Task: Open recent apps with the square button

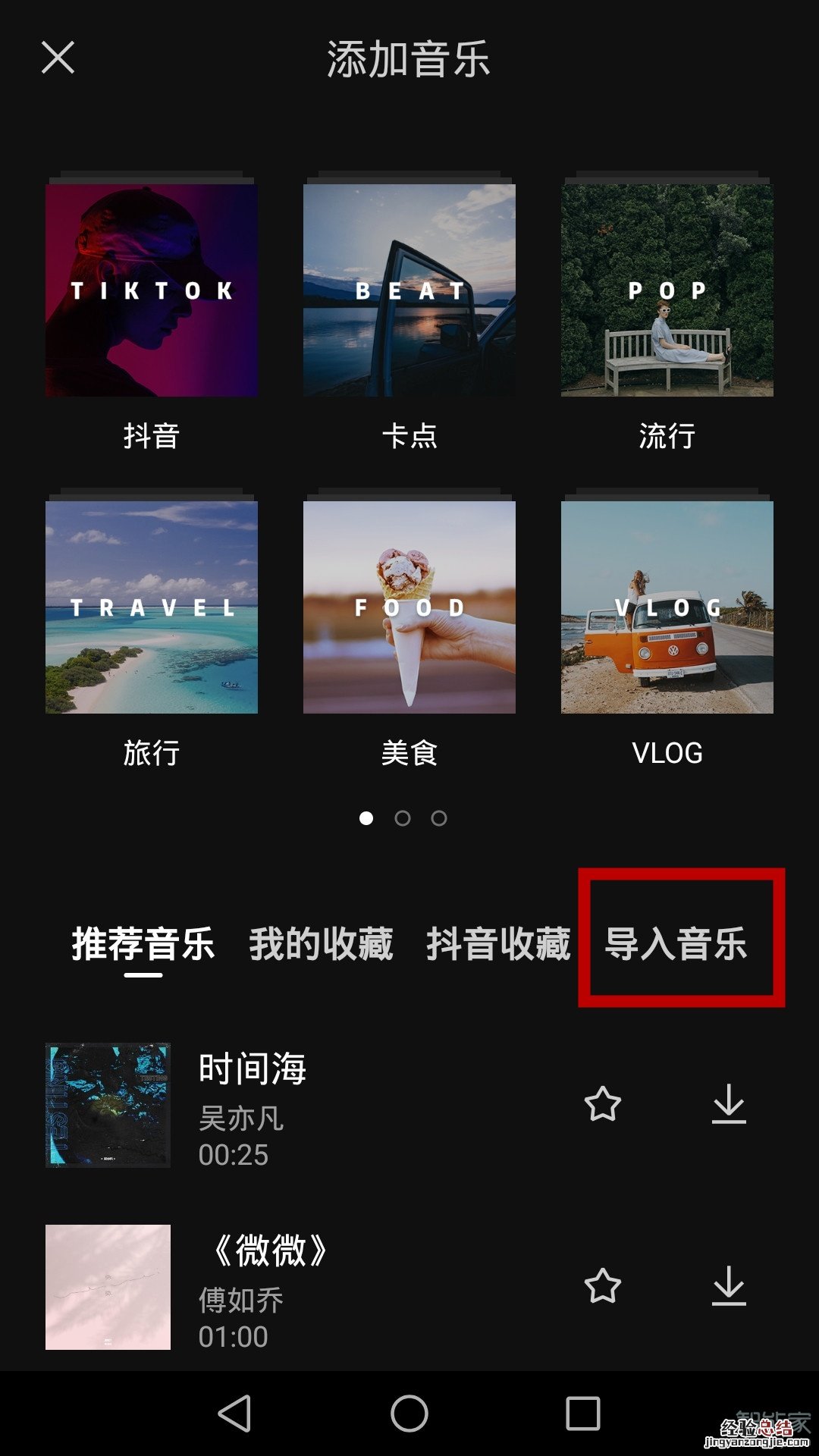Action: click(x=582, y=1413)
